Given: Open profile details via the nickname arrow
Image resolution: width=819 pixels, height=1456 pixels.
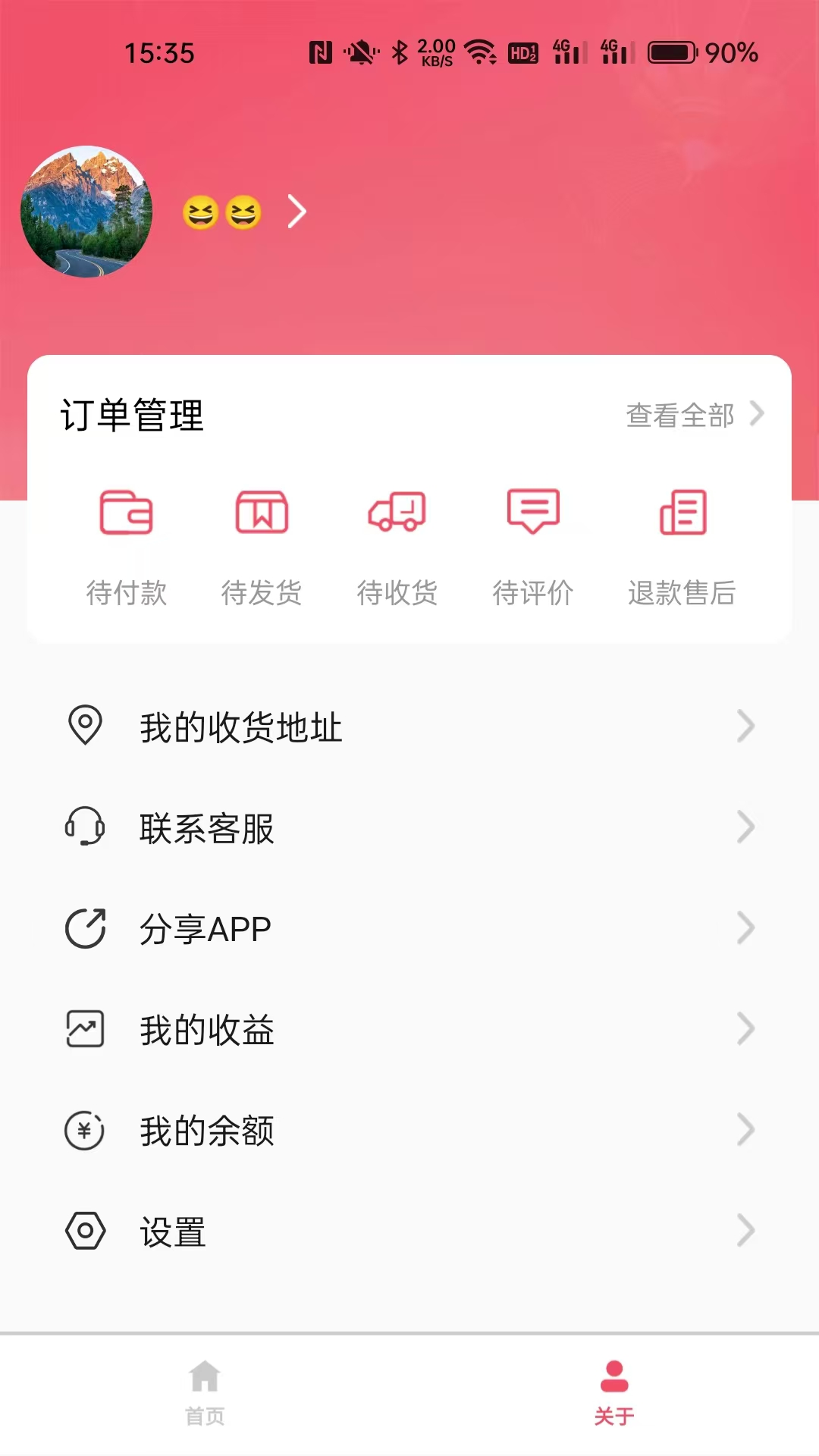Looking at the screenshot, I should 297,212.
